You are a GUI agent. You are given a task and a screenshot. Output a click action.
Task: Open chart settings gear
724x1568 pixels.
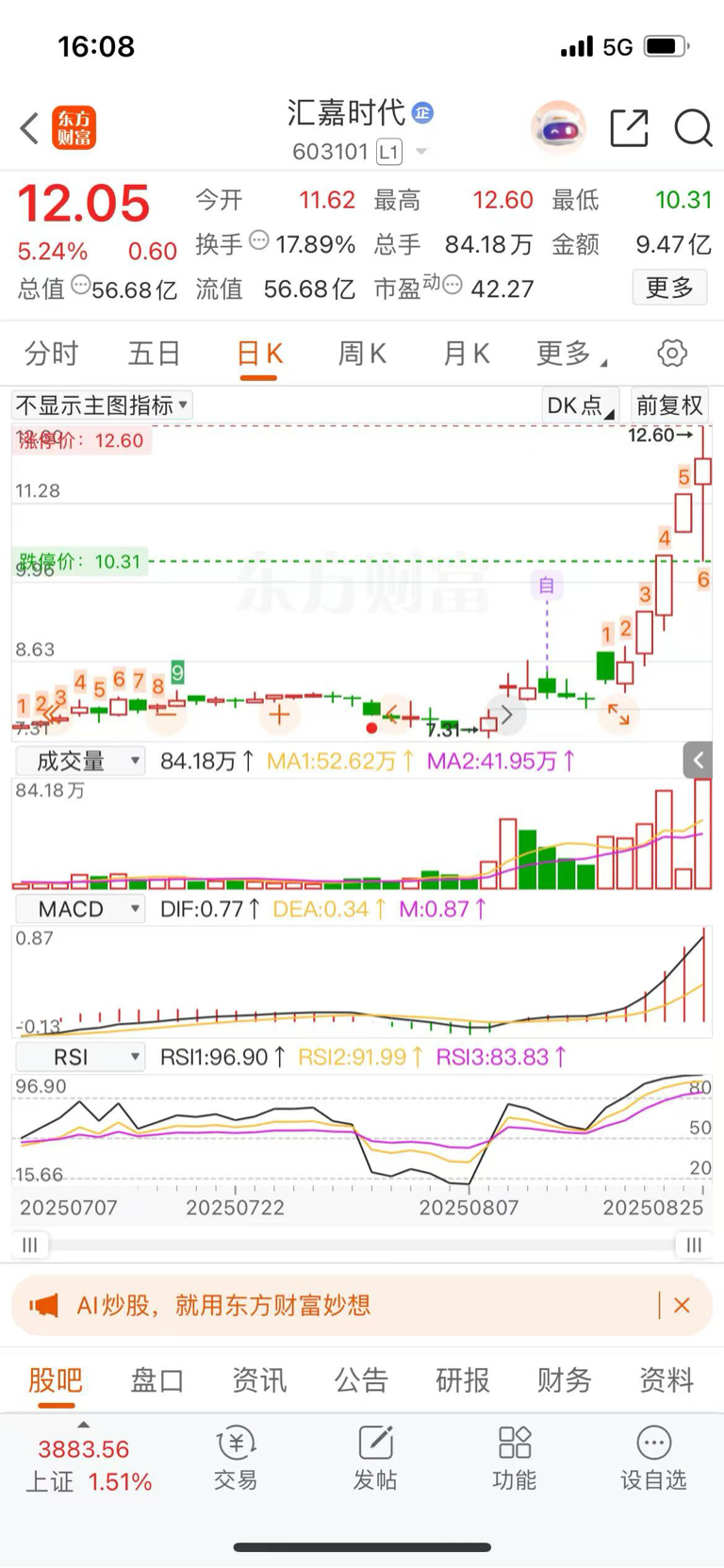click(672, 354)
